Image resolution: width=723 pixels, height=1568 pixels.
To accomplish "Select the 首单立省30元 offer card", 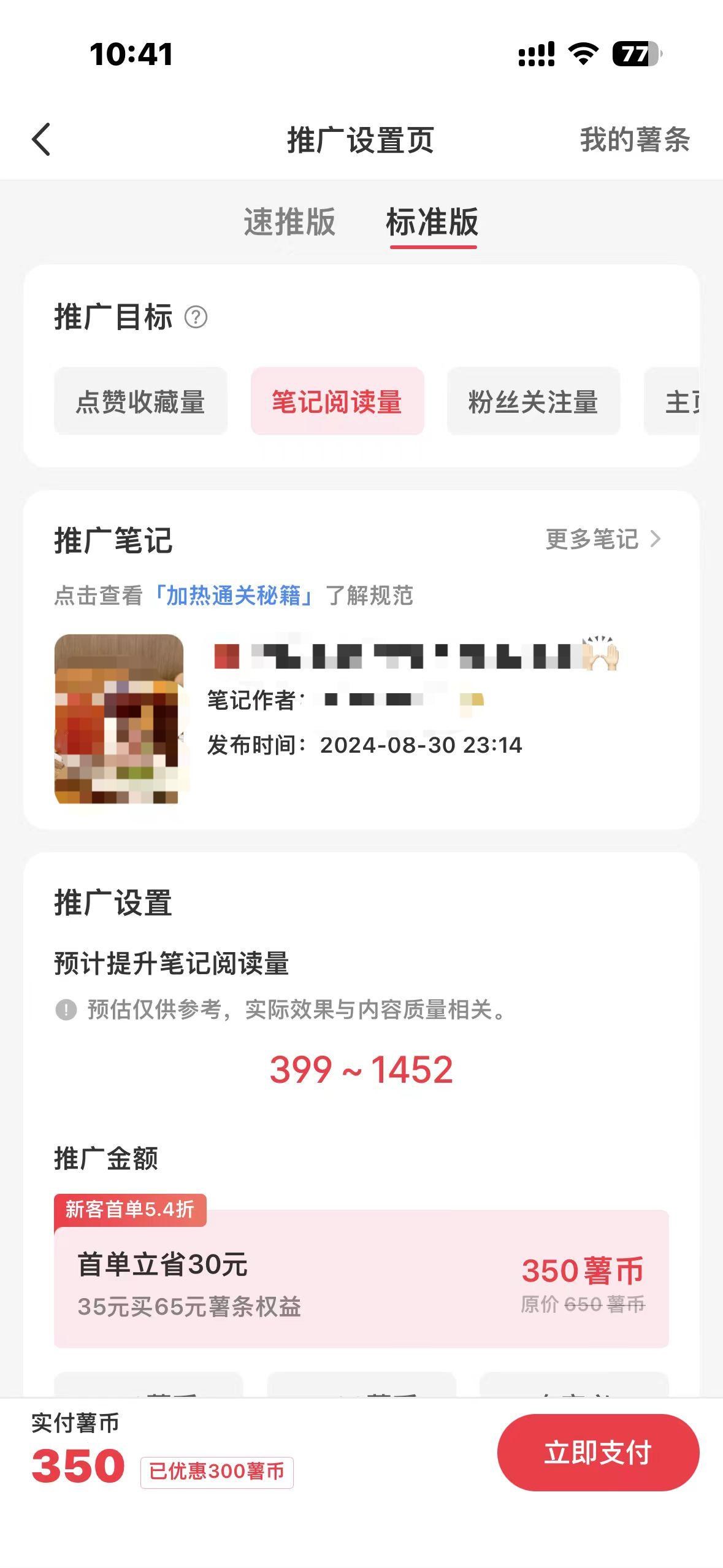I will tap(361, 1278).
